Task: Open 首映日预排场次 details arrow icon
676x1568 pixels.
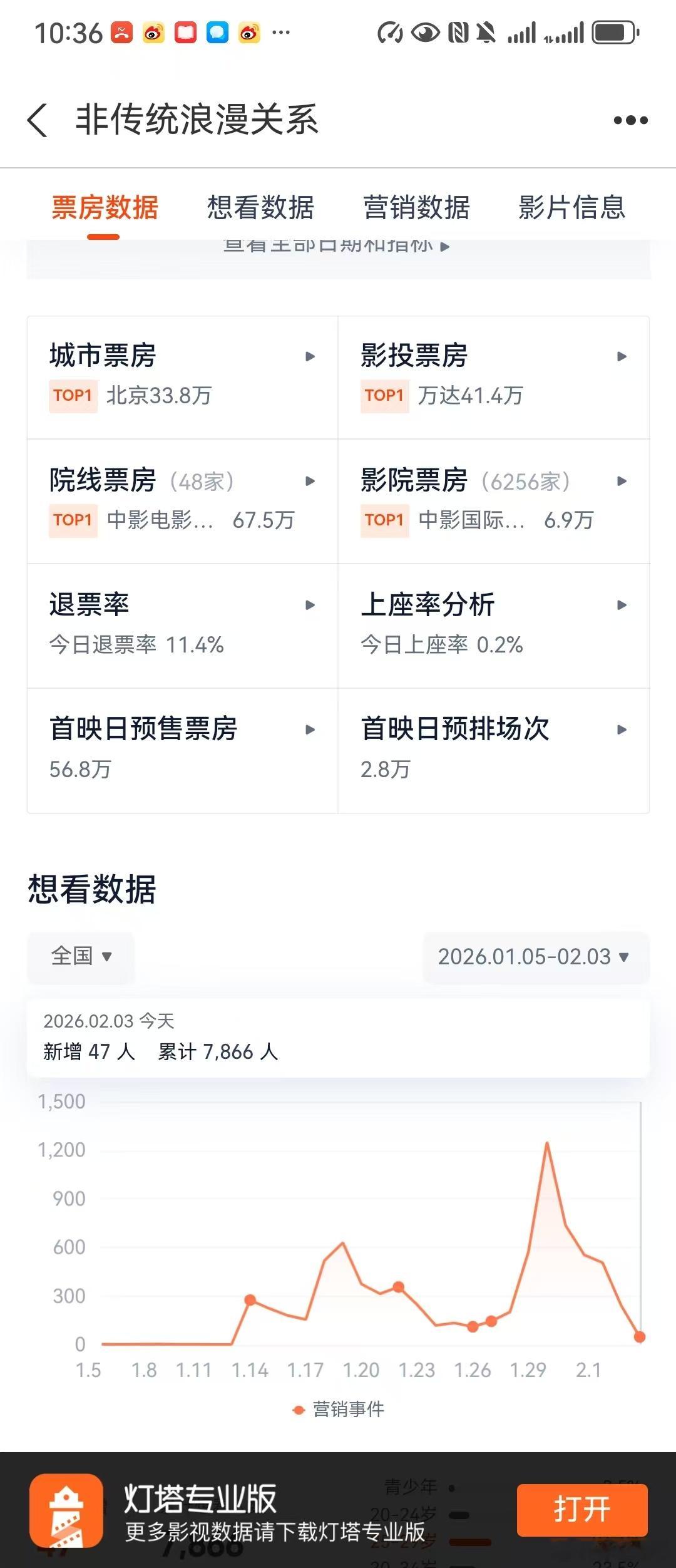Action: pyautogui.click(x=621, y=729)
